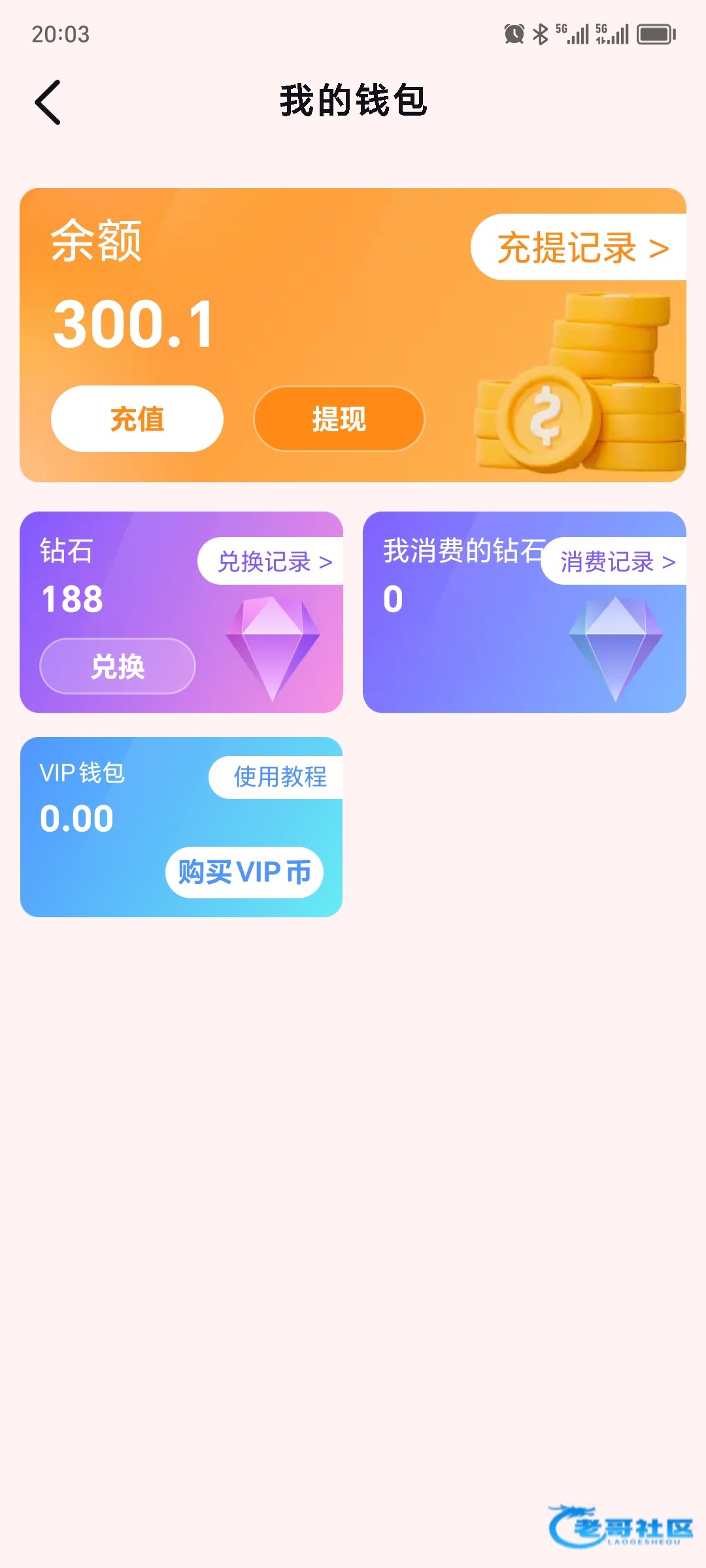Open the 使用教程 tutorial
706x1568 pixels.
(x=279, y=777)
